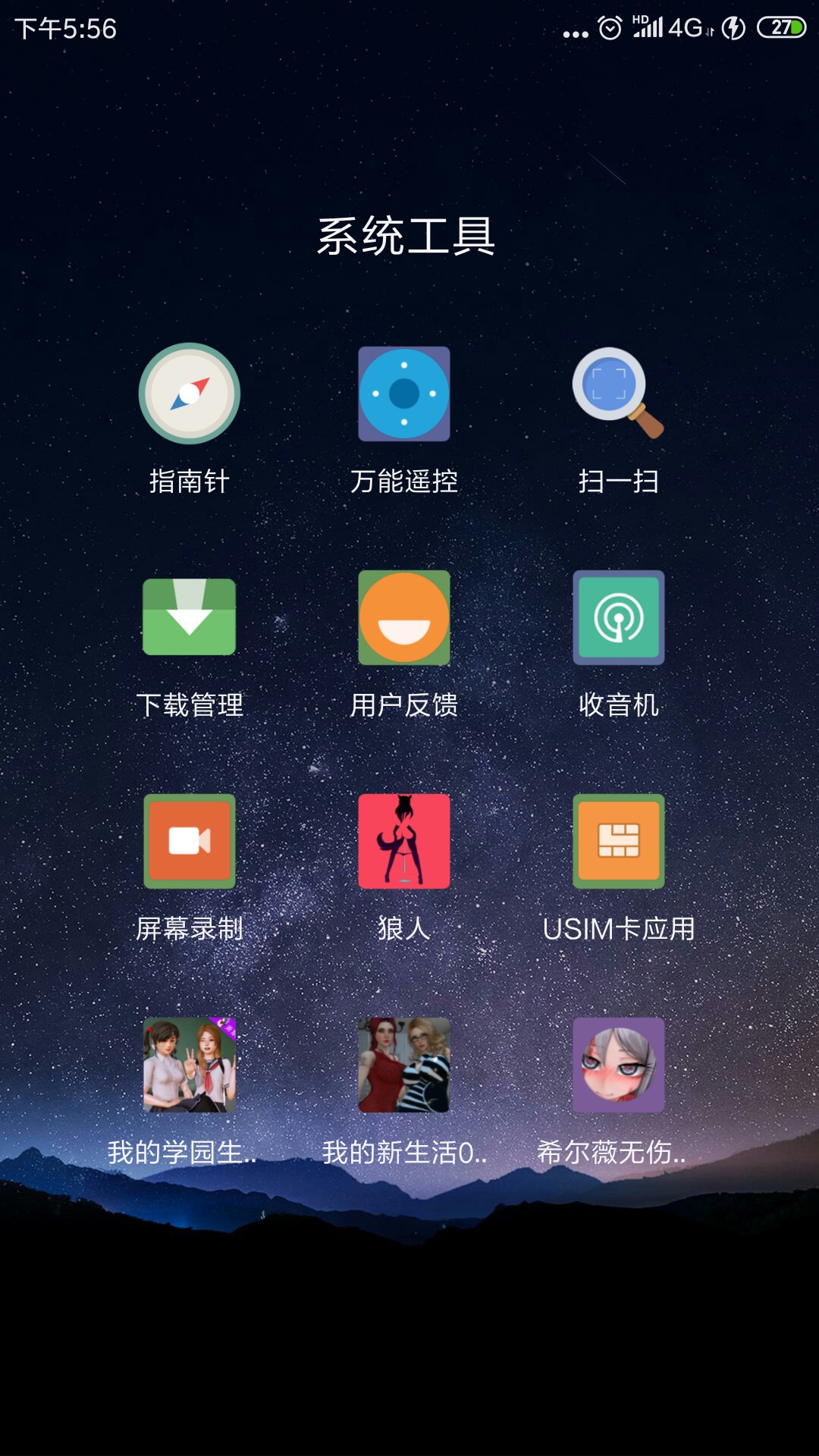
Task: Launch the 我的新生活0.. app
Action: [403, 1065]
